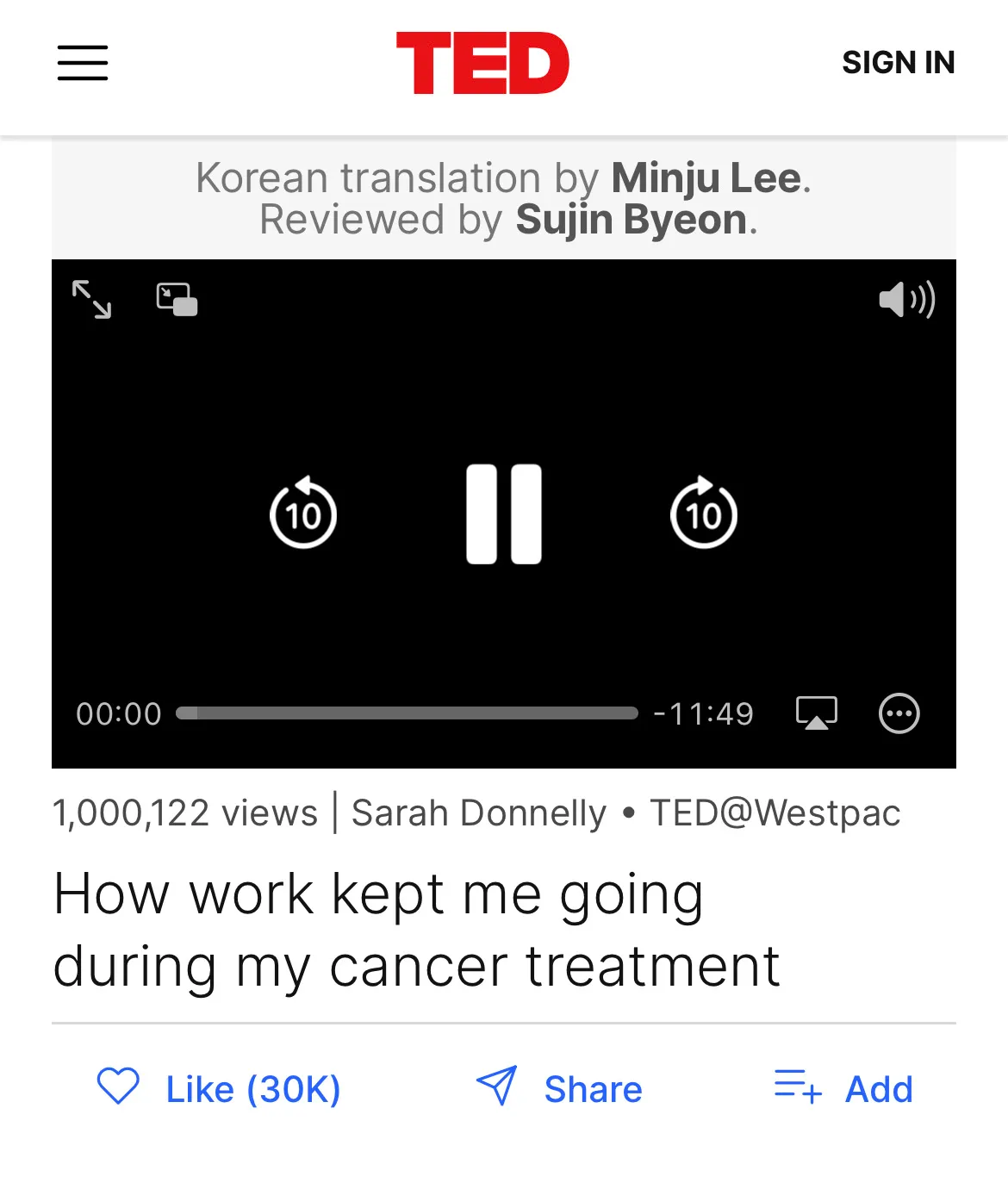Select TED@Westpac event link

(x=775, y=813)
